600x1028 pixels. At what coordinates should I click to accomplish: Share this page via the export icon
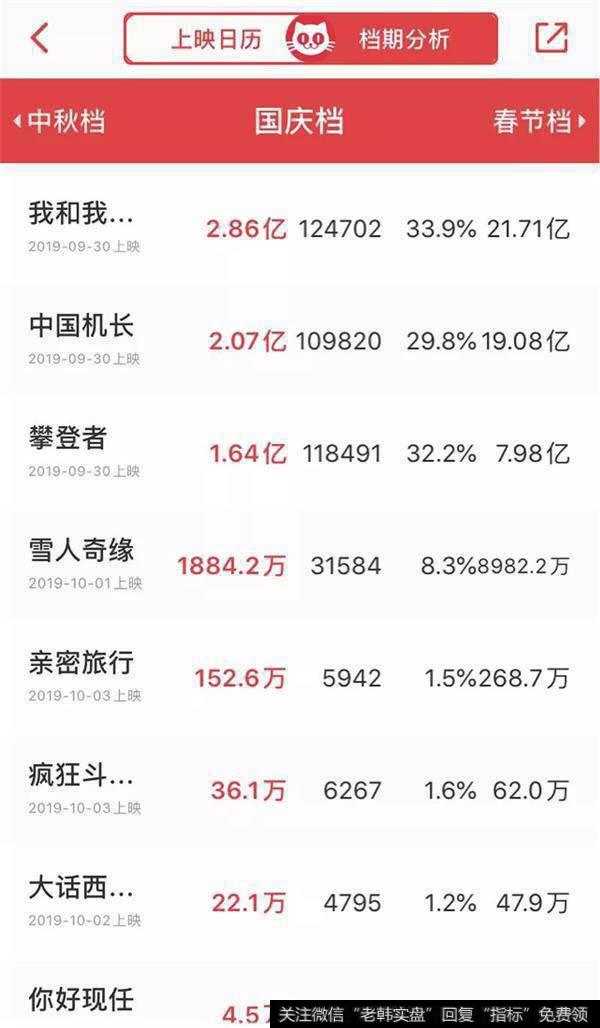point(551,37)
